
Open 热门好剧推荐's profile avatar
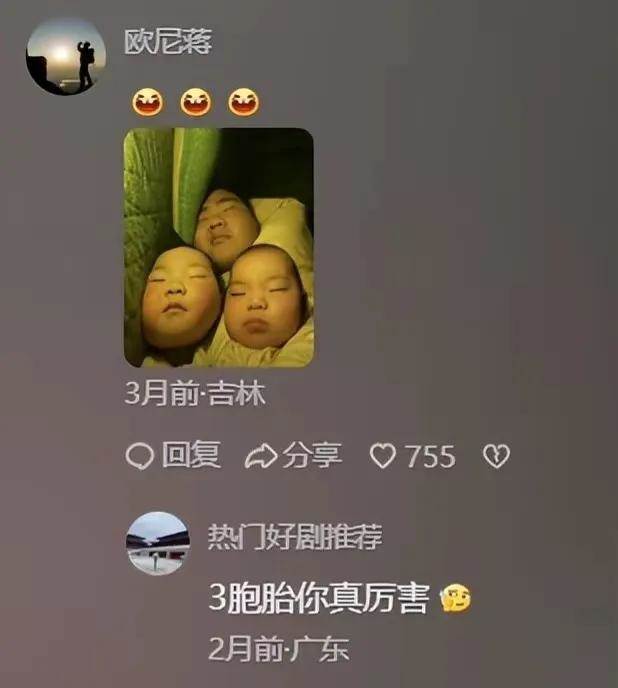click(x=158, y=544)
